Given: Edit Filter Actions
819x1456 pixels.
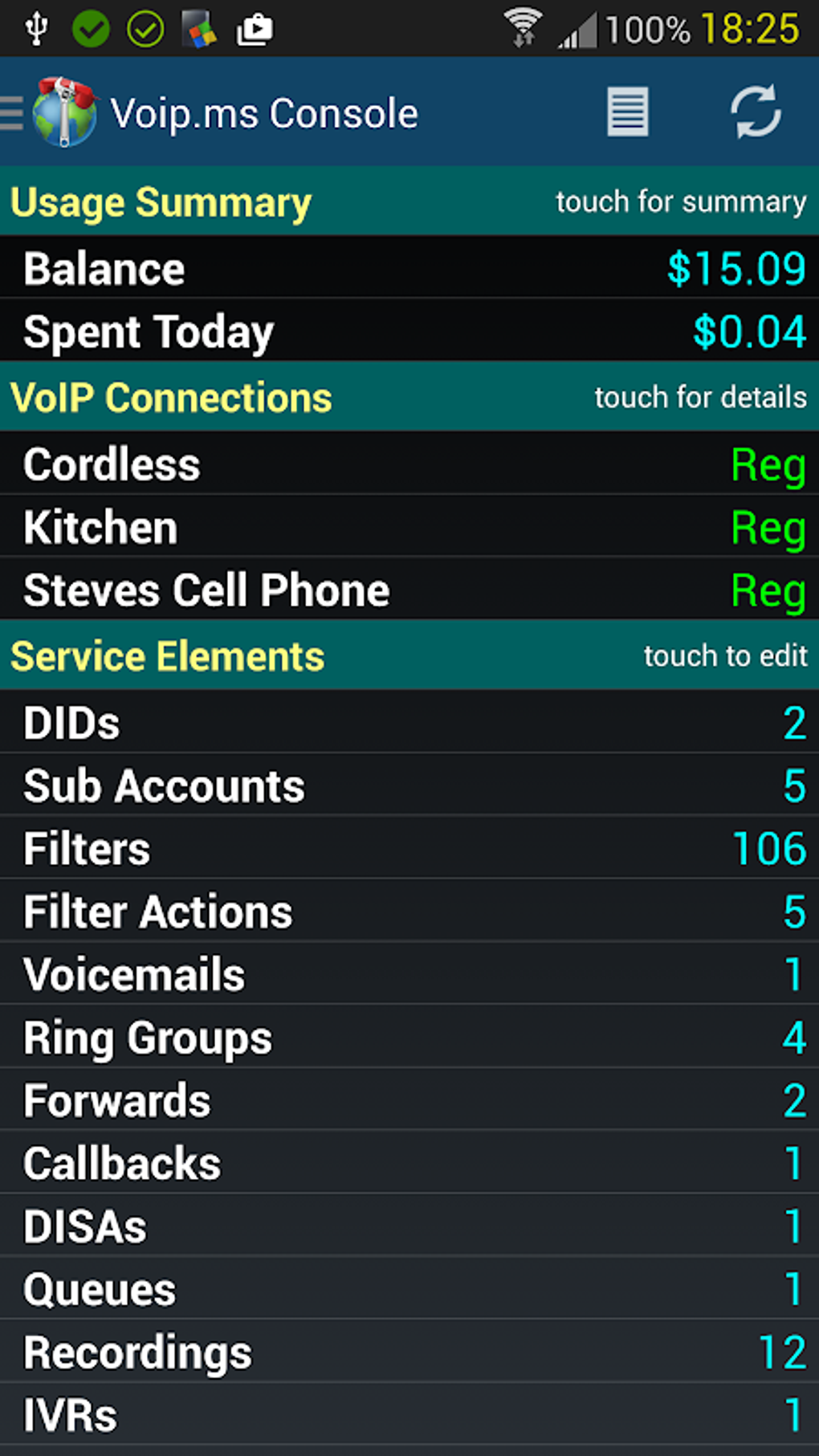Looking at the screenshot, I should (409, 912).
